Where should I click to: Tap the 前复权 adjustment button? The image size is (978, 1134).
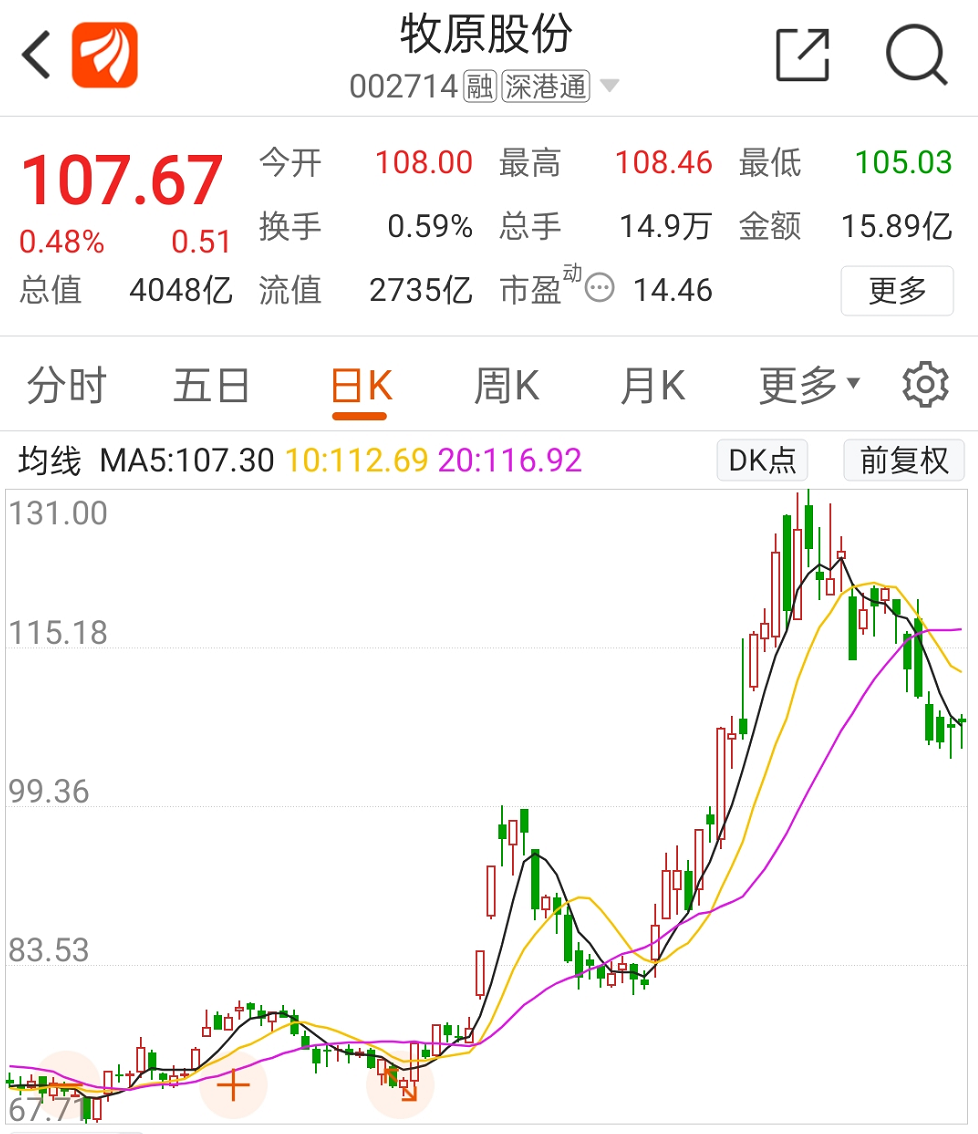(x=903, y=460)
